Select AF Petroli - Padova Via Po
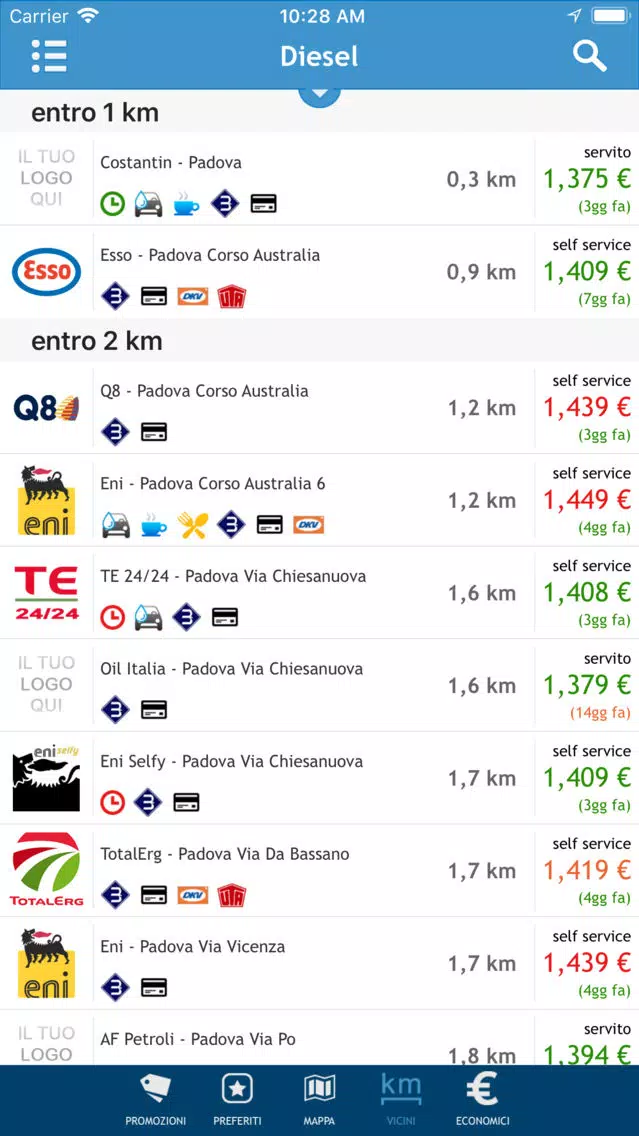Viewport: 639px width, 1136px height. point(320,1037)
